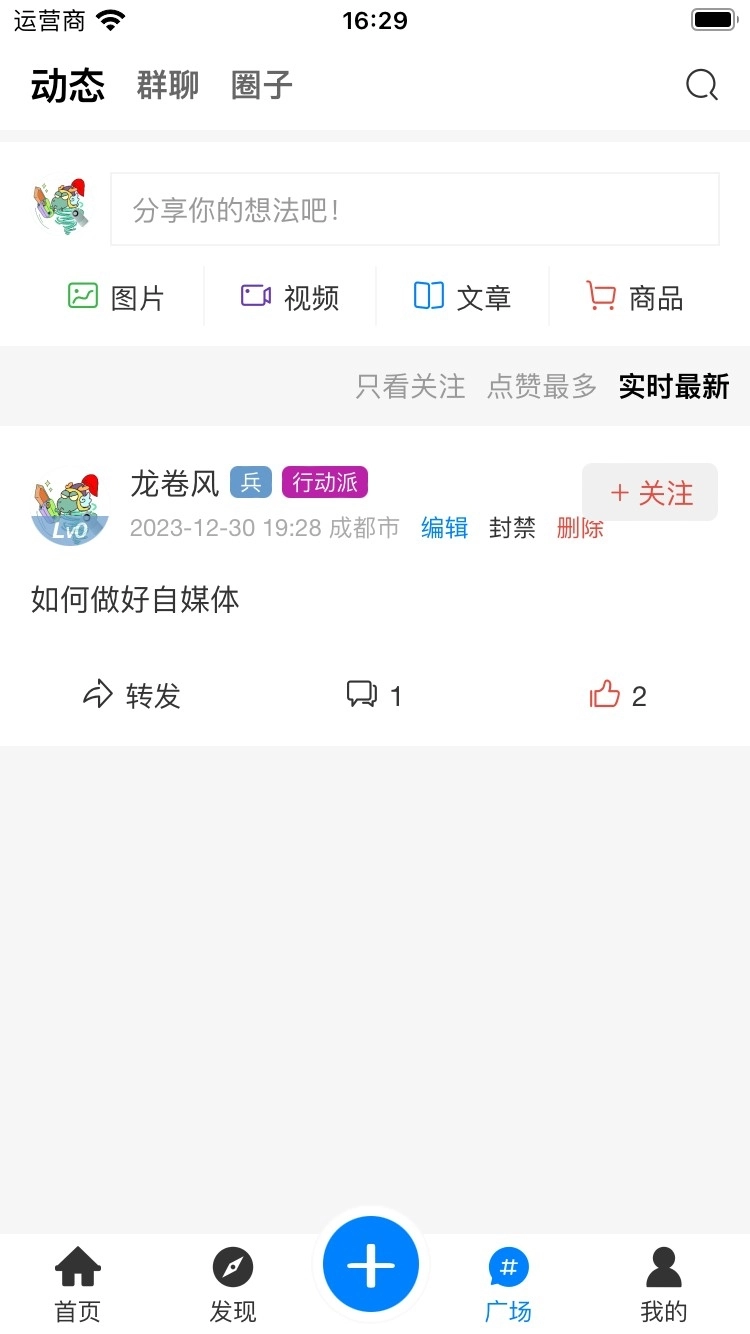Enable 实时最新 sorting
Viewport: 750px width, 1334px height.
click(673, 387)
